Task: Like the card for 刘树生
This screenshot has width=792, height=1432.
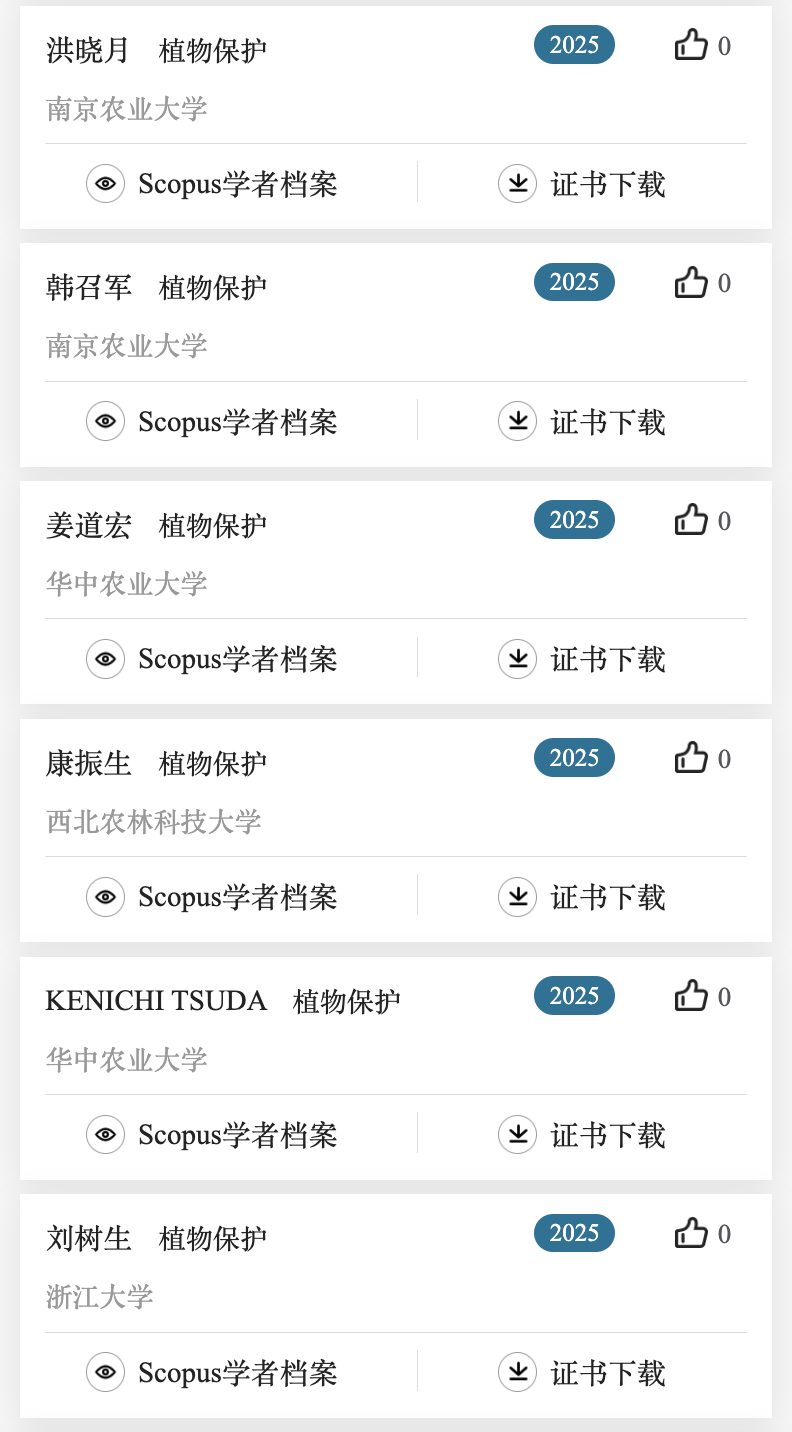Action: tap(691, 1233)
